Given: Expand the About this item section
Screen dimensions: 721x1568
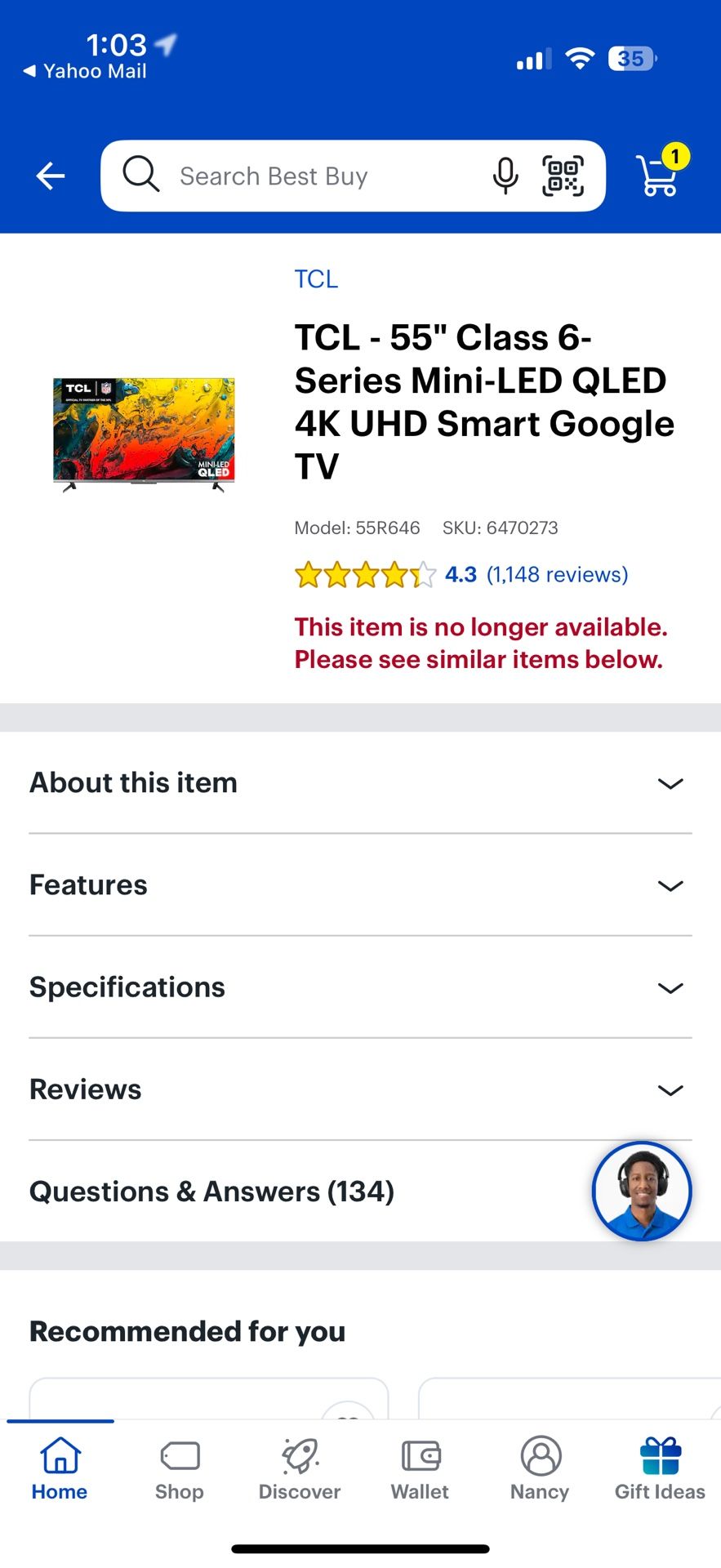Looking at the screenshot, I should (360, 783).
